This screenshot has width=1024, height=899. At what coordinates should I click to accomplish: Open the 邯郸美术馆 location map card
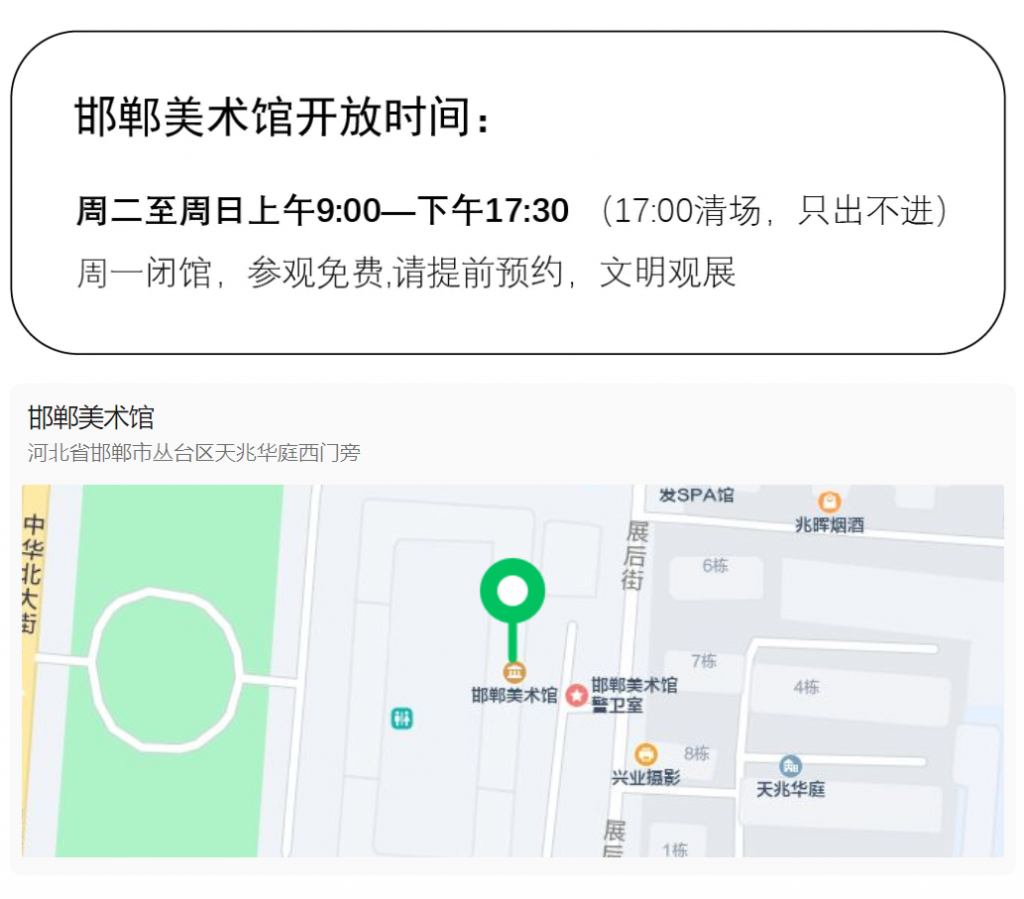click(x=92, y=418)
